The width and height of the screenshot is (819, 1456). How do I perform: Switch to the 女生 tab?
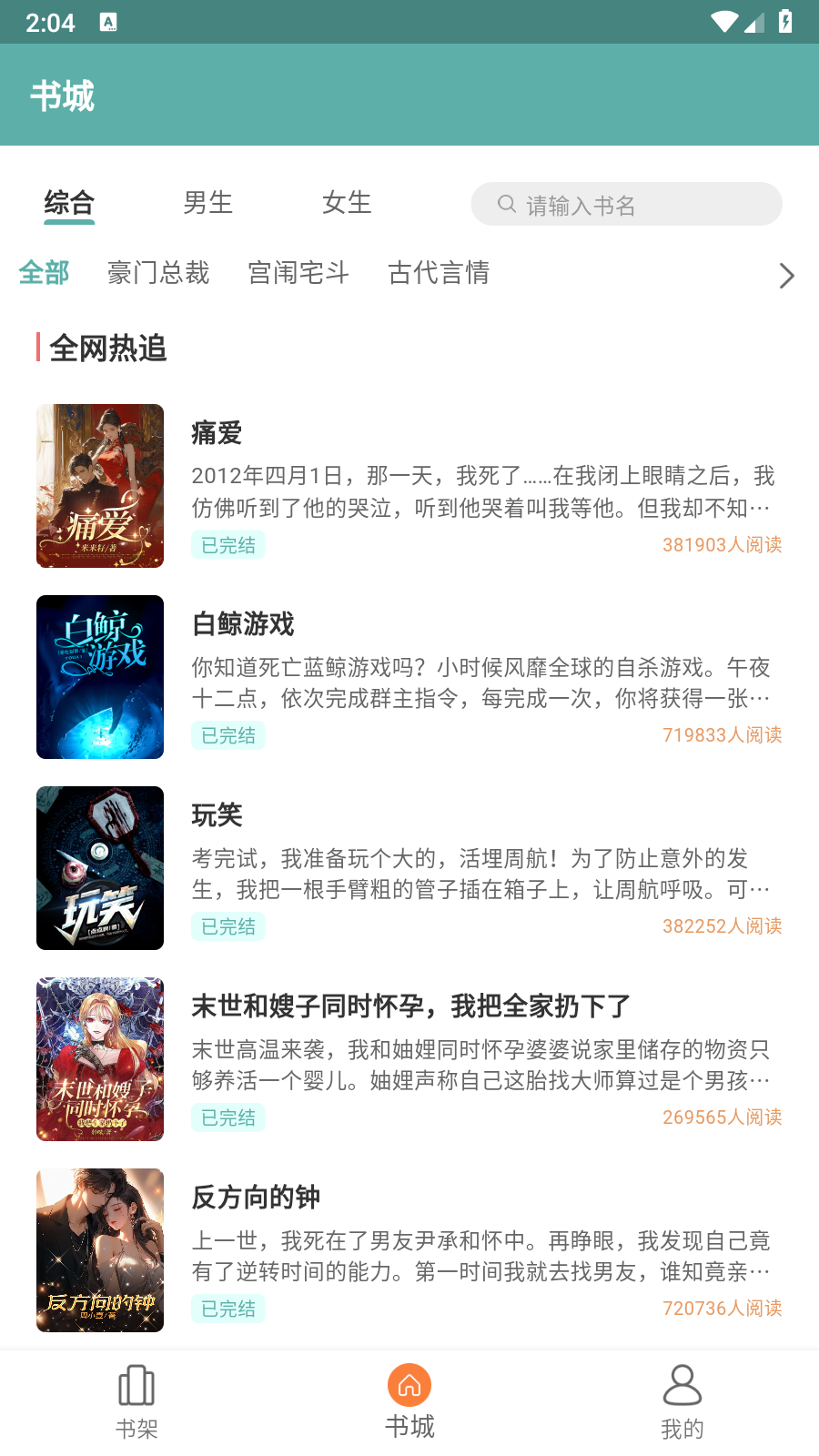[347, 203]
